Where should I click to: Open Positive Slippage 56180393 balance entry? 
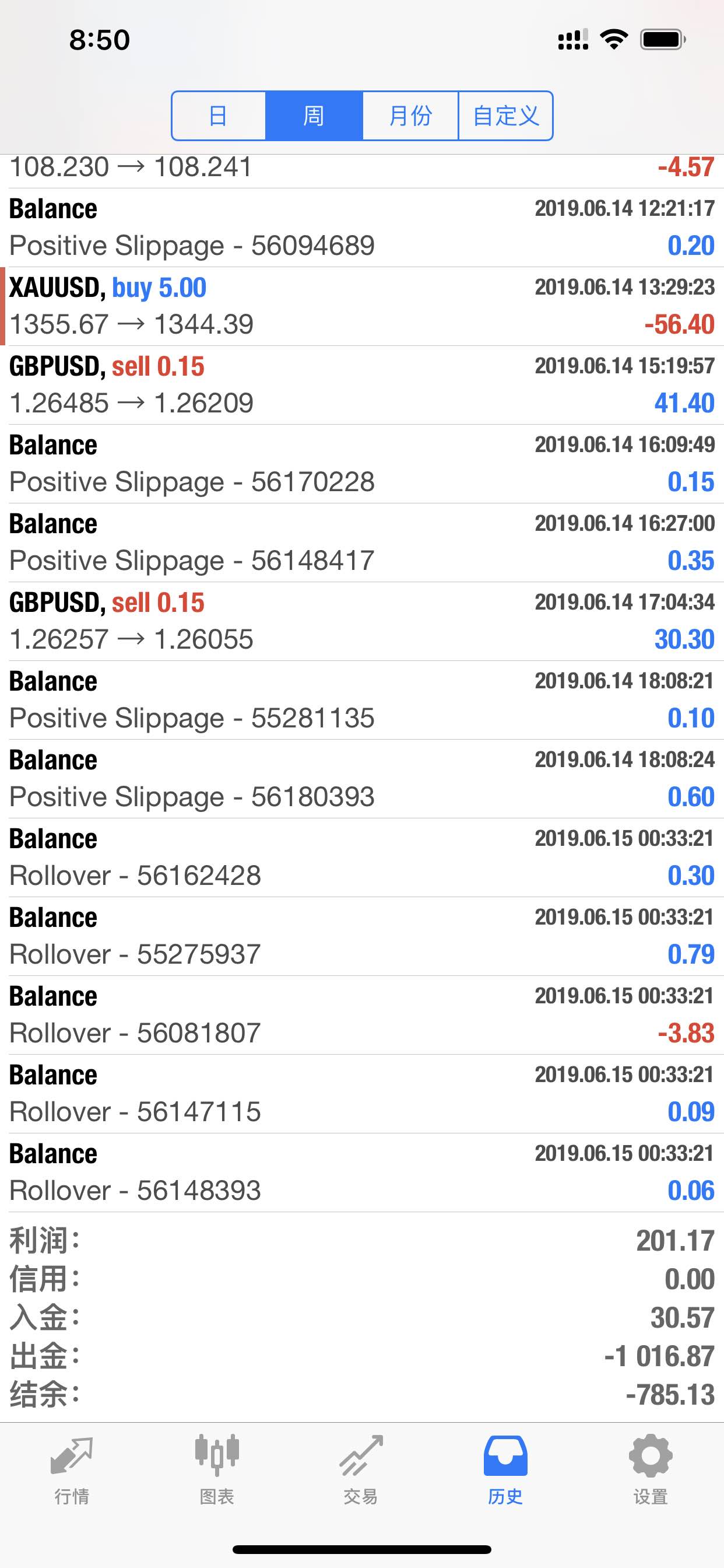tap(362, 779)
